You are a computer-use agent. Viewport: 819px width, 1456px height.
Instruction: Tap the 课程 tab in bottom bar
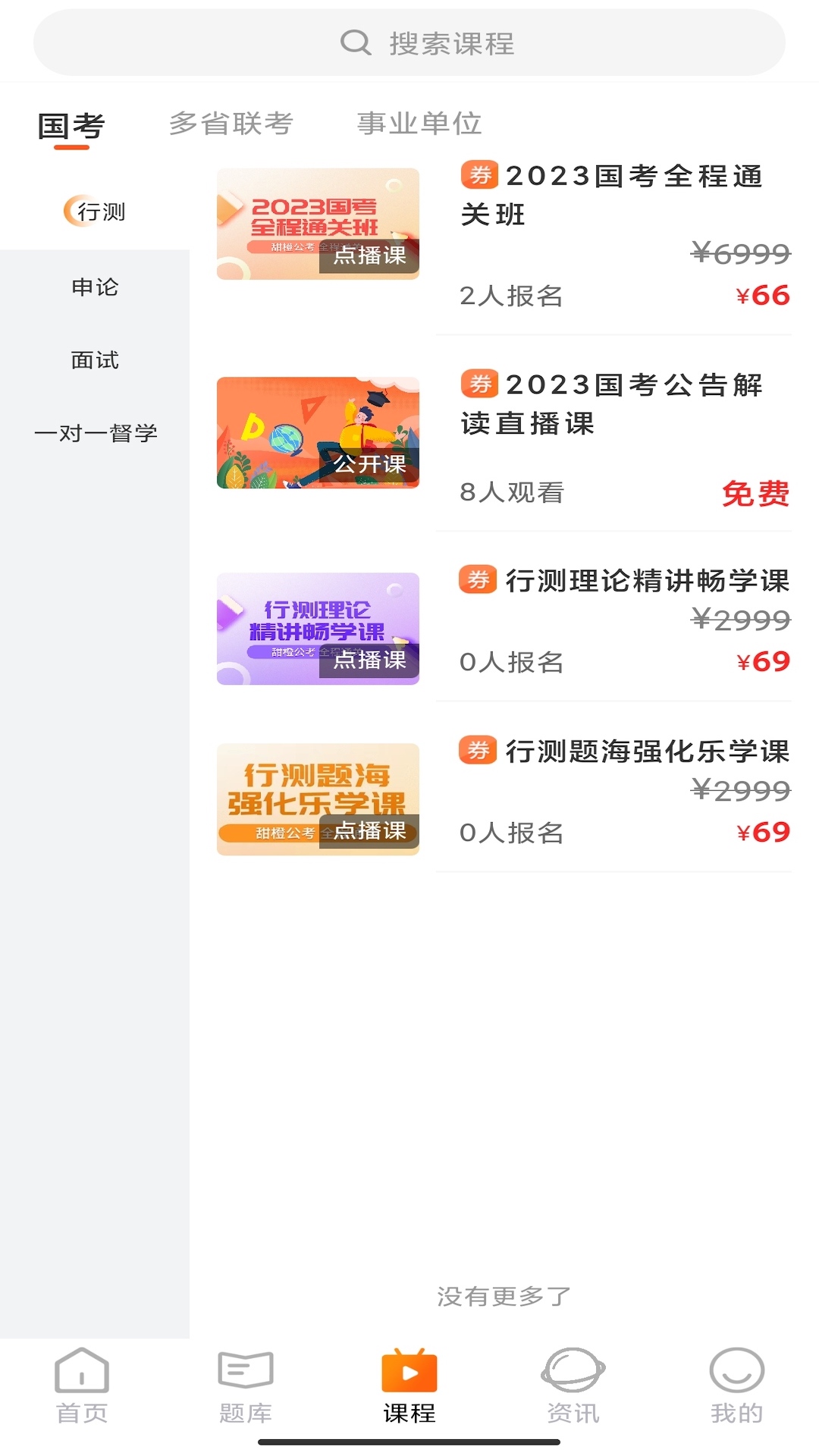409,1386
